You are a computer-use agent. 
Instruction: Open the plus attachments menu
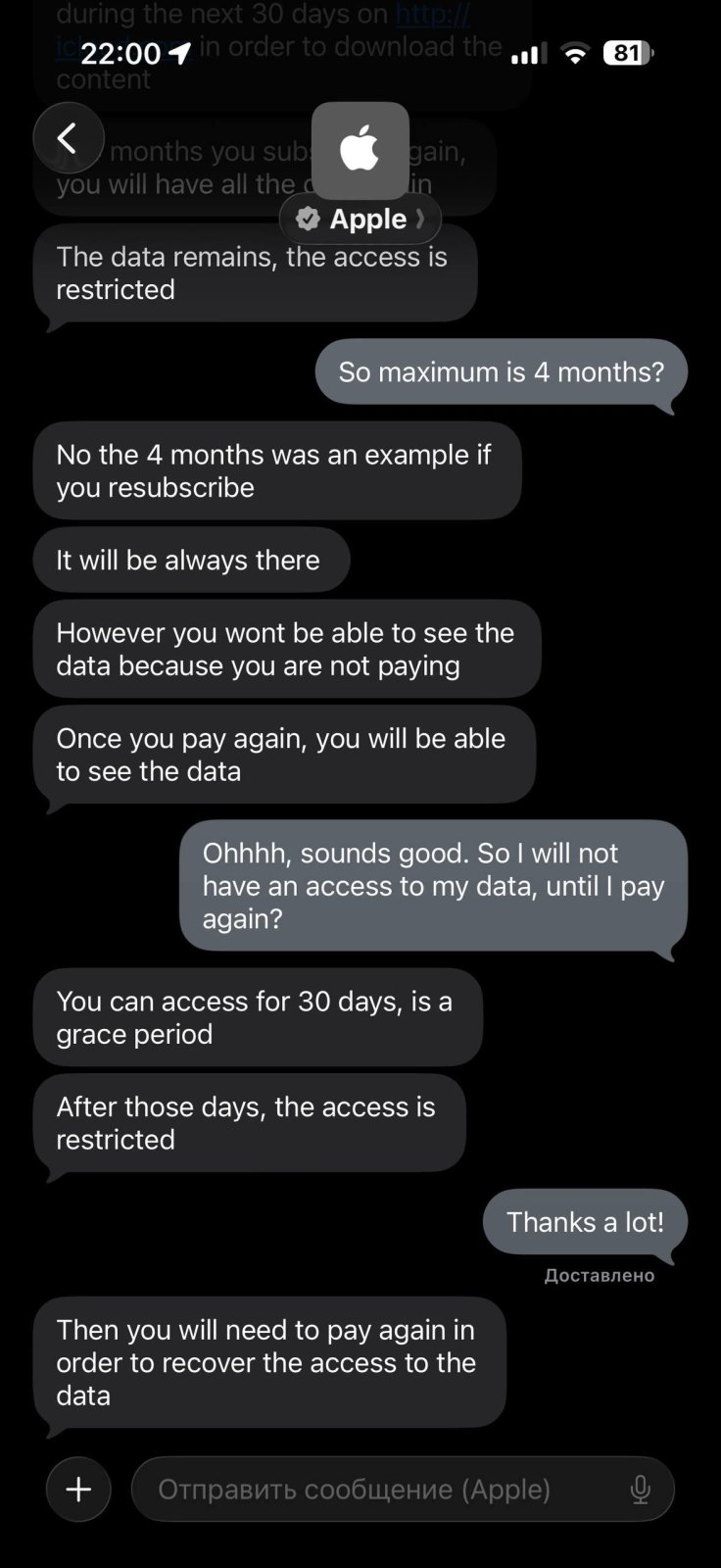(78, 1489)
